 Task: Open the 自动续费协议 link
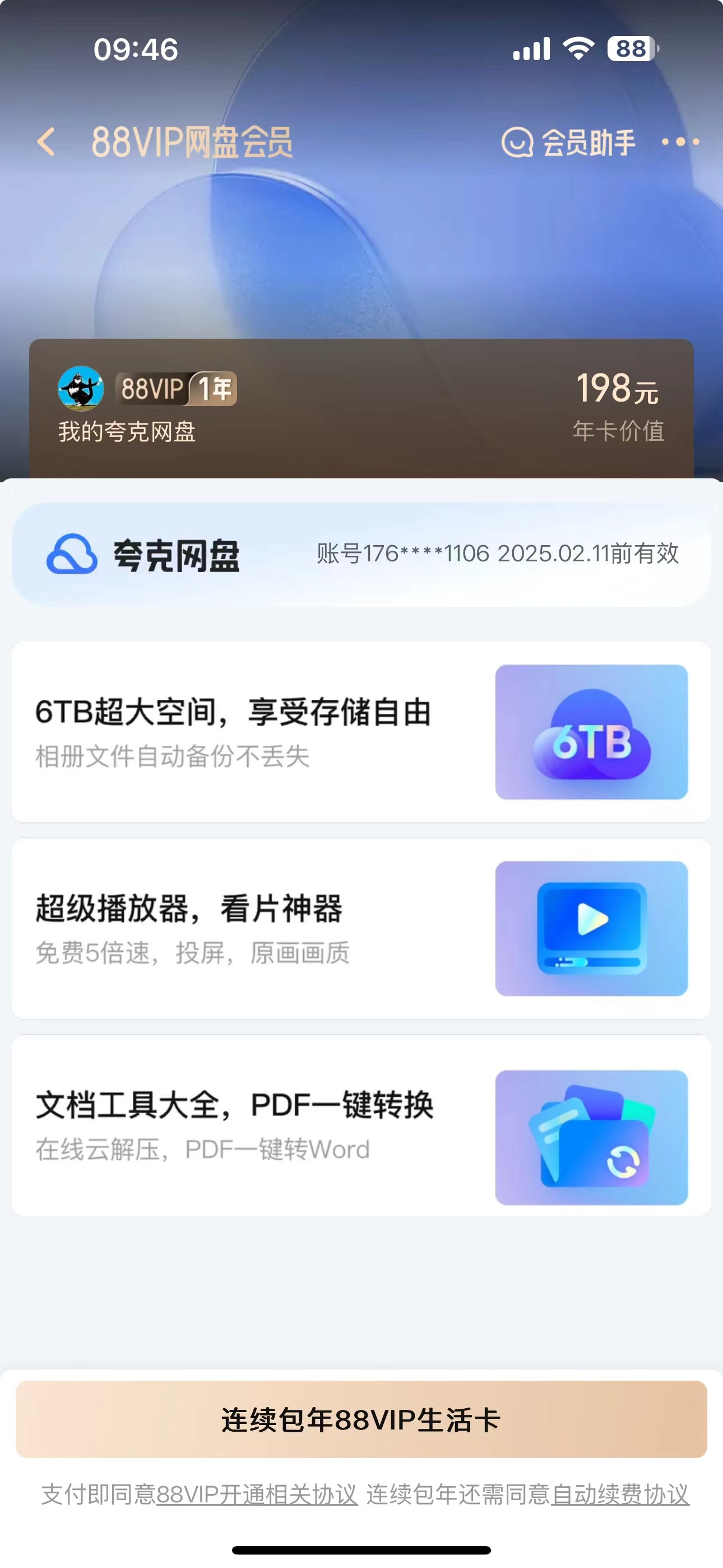coord(619,1495)
